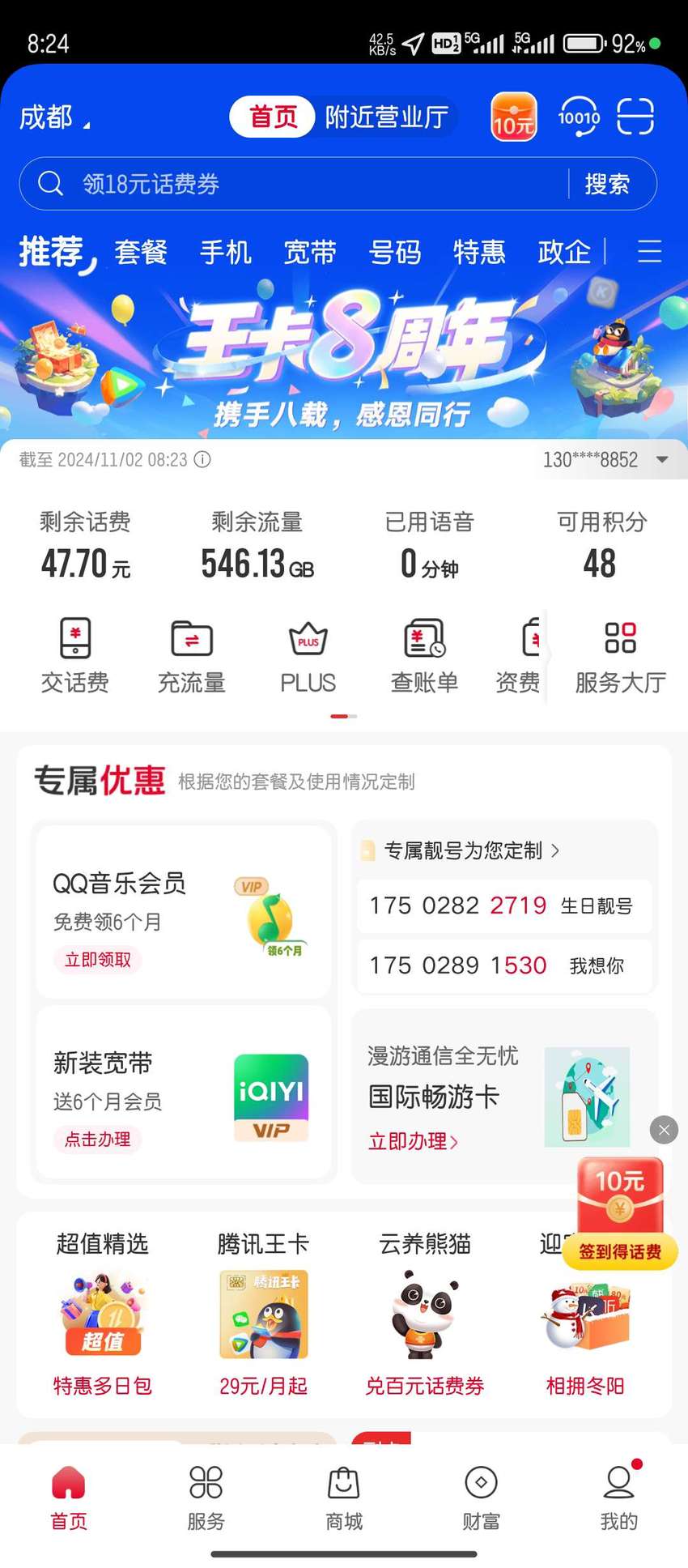Tap the 搜索 button
Viewport: 688px width, 1568px height.
click(x=607, y=184)
